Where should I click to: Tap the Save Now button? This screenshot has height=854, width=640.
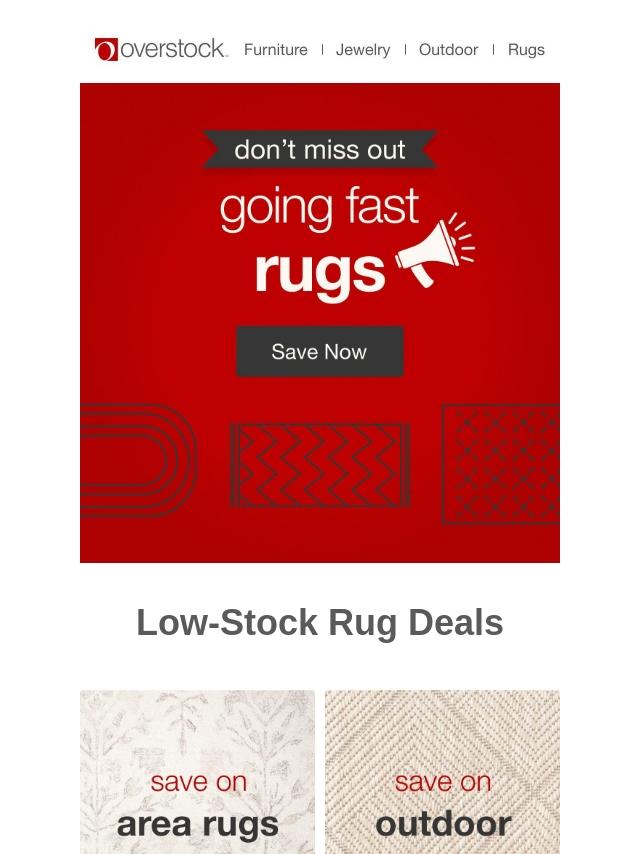(x=320, y=352)
